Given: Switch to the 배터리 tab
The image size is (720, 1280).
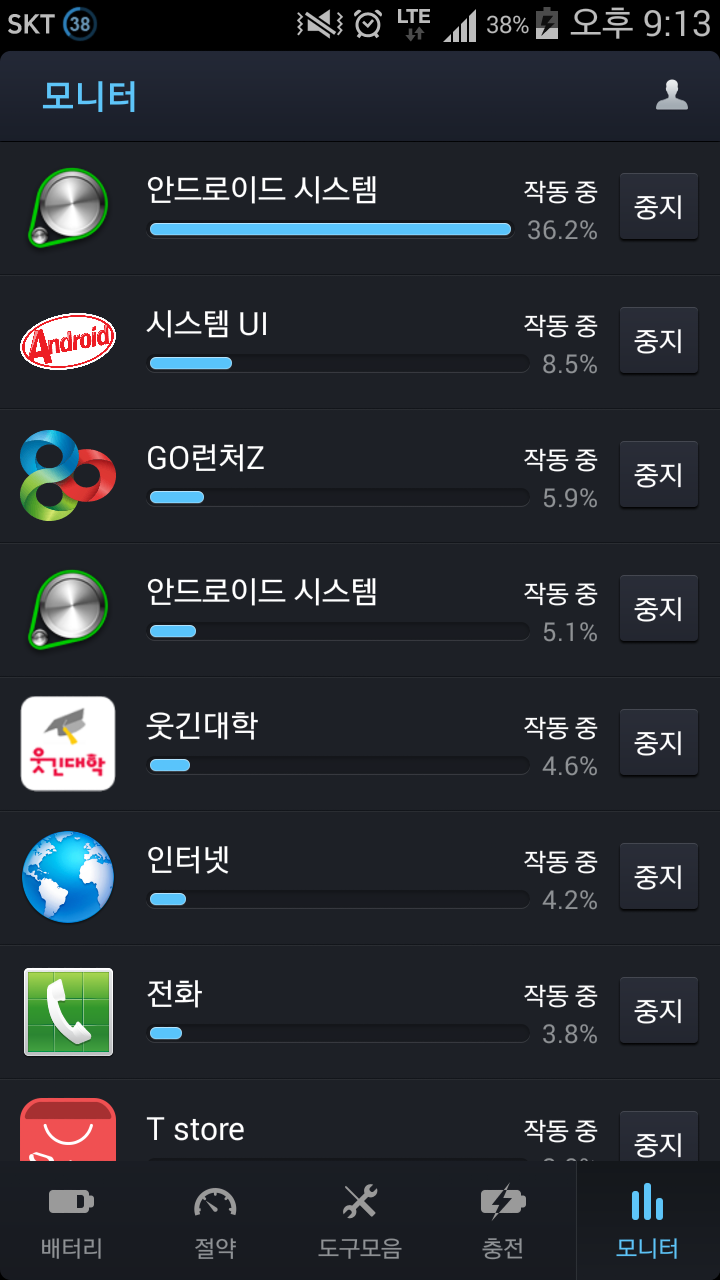Looking at the screenshot, I should point(72,1221).
